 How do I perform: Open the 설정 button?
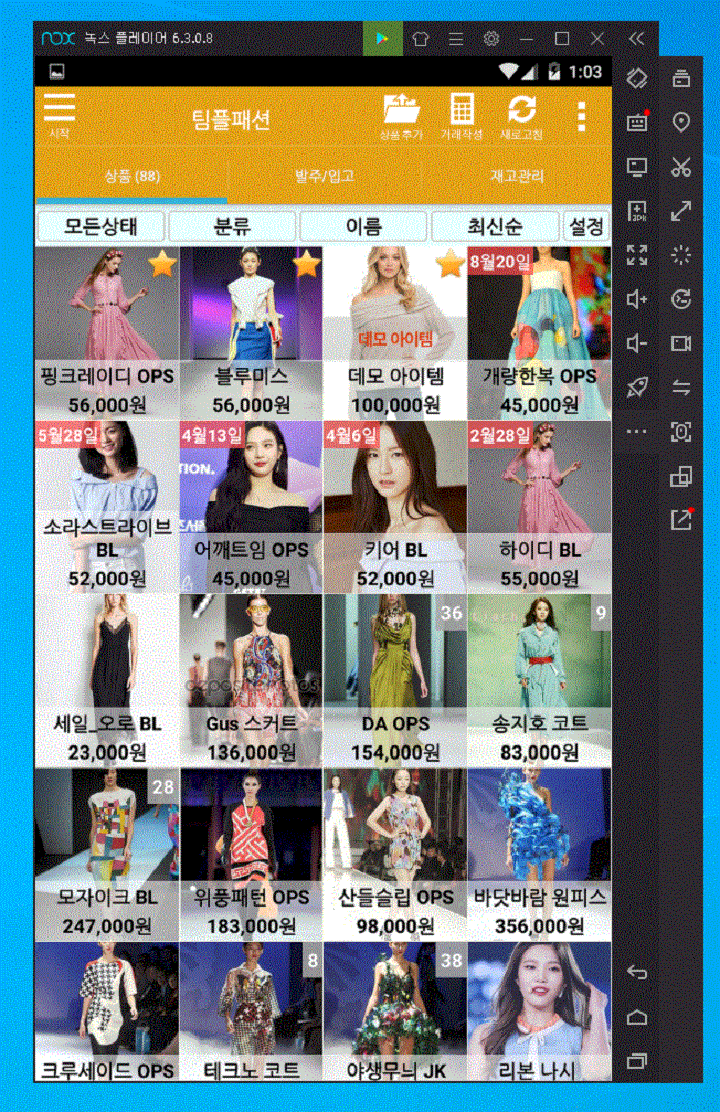pyautogui.click(x=587, y=226)
